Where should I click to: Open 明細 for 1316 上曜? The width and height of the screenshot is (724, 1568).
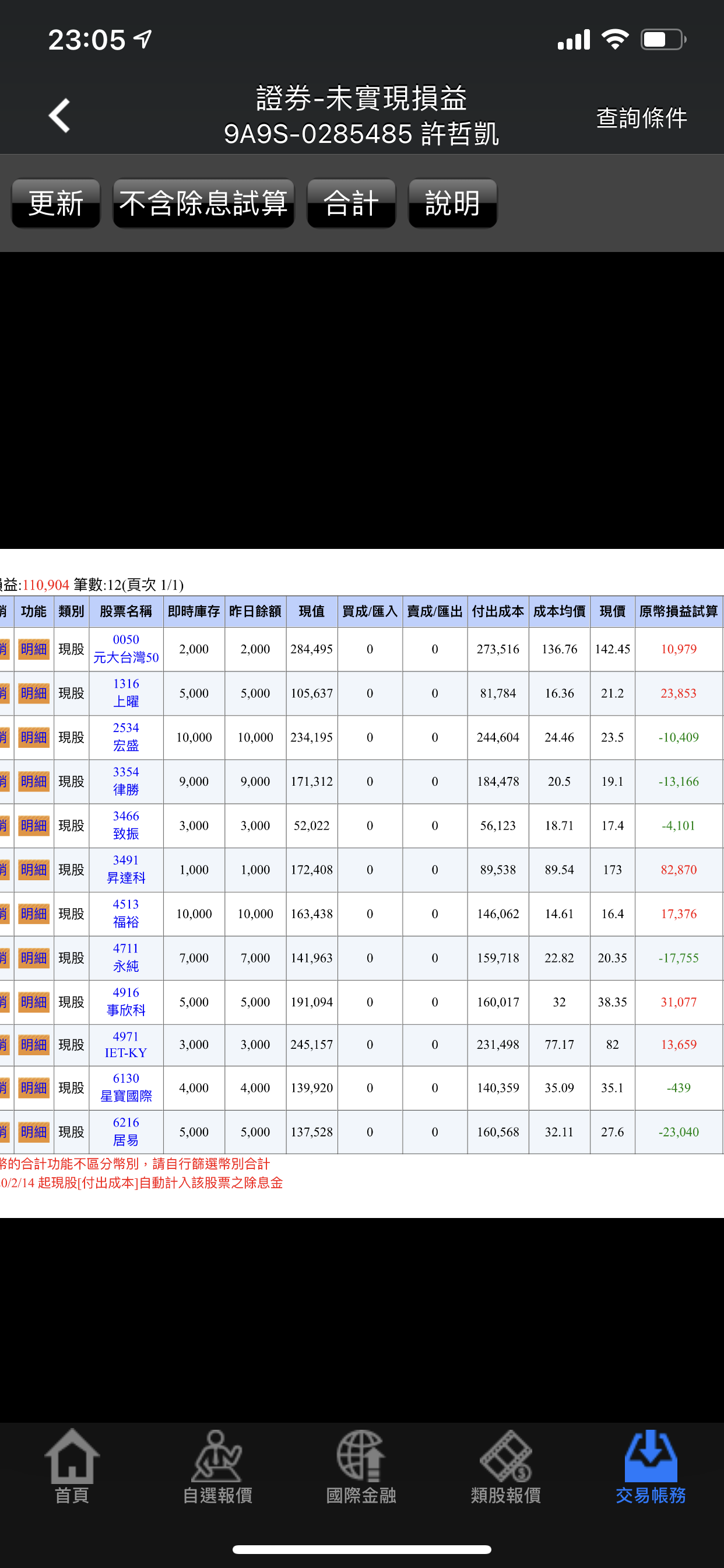34,692
